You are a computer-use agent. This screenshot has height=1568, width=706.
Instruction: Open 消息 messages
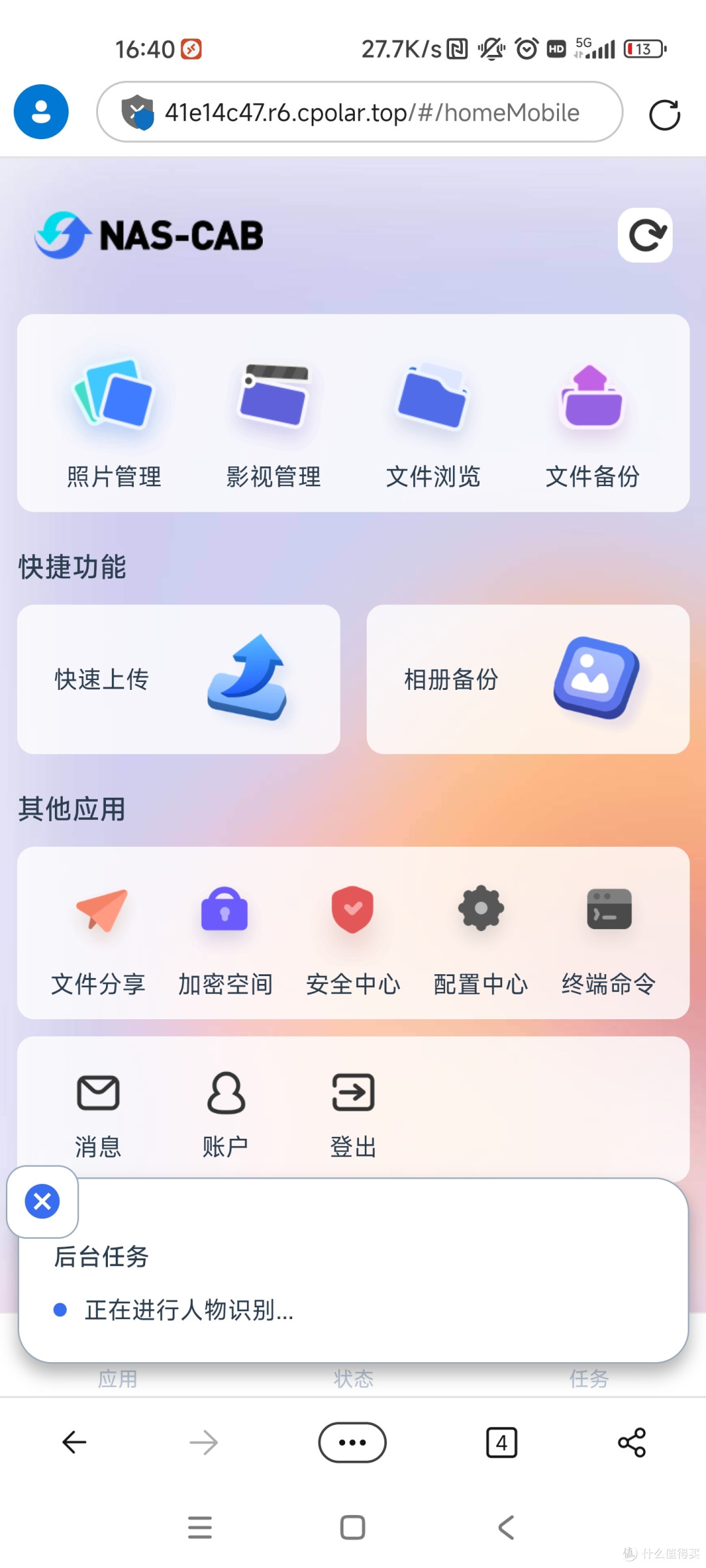pos(97,1111)
